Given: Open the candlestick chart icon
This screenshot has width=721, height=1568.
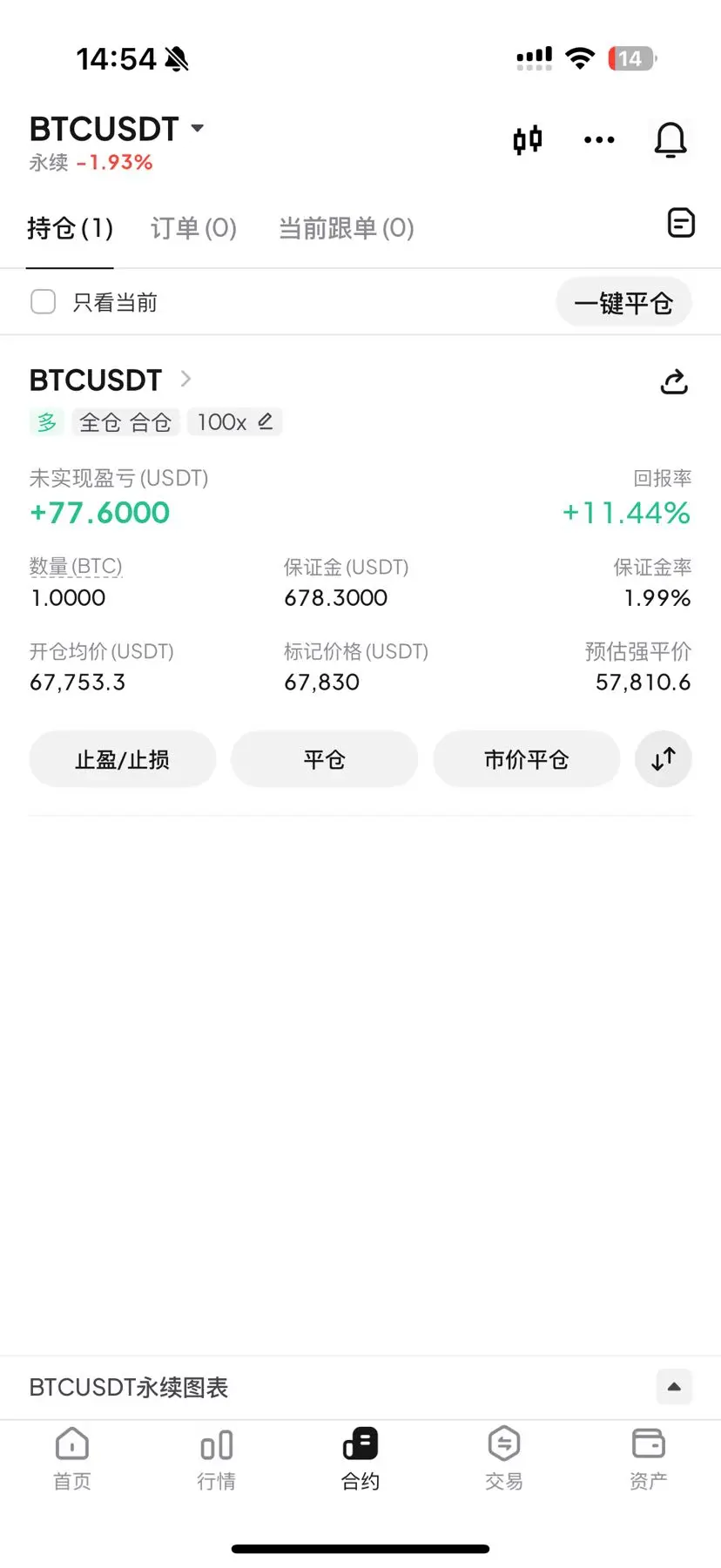Looking at the screenshot, I should click(528, 139).
